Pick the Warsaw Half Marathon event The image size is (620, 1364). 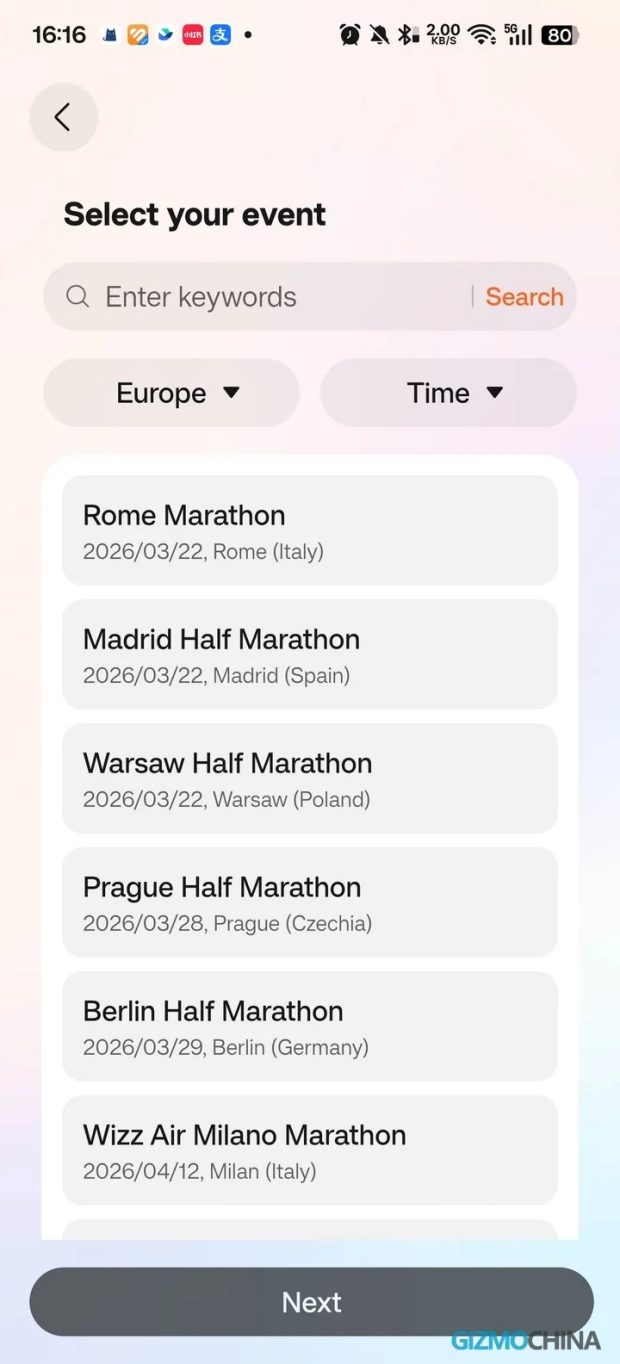tap(310, 778)
